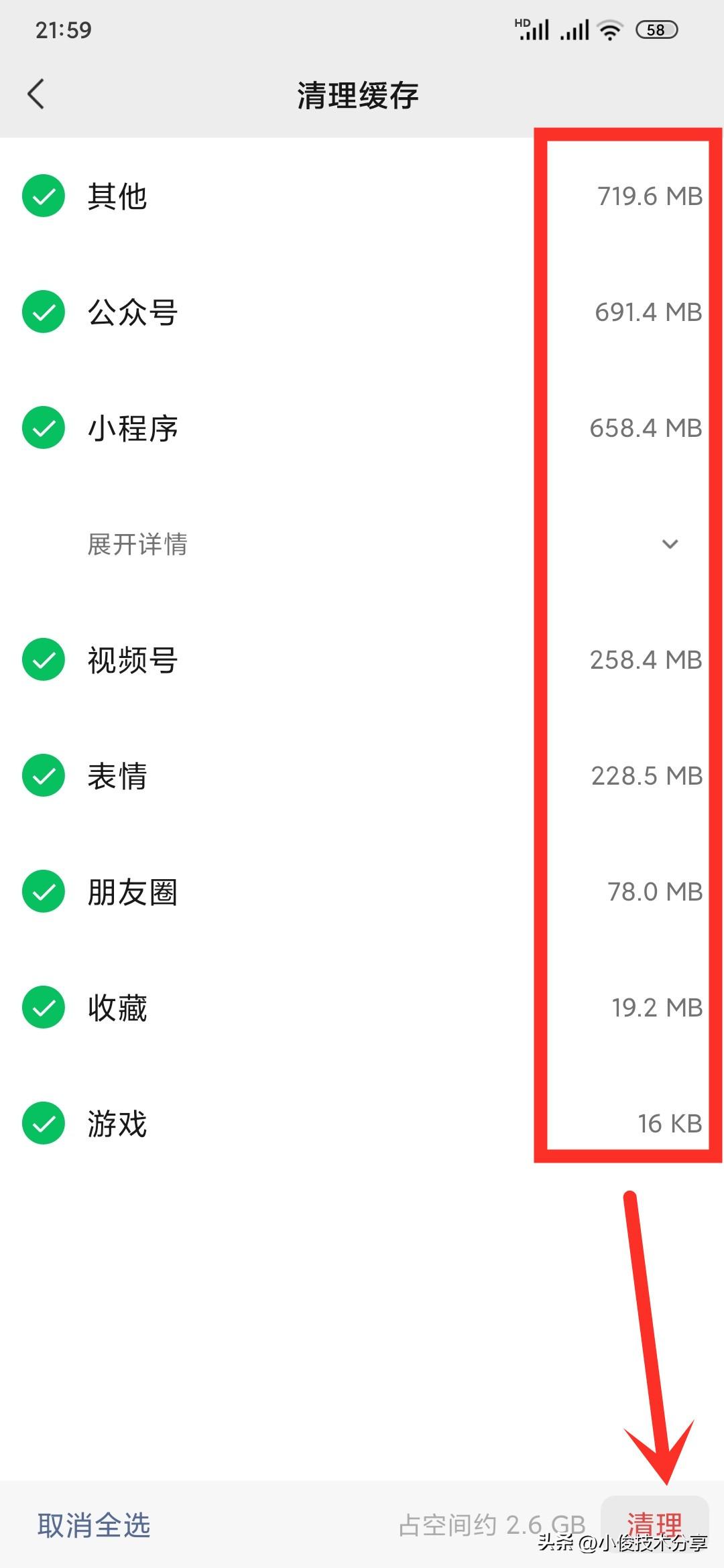Uncheck the 视频号 checkbox

click(44, 659)
